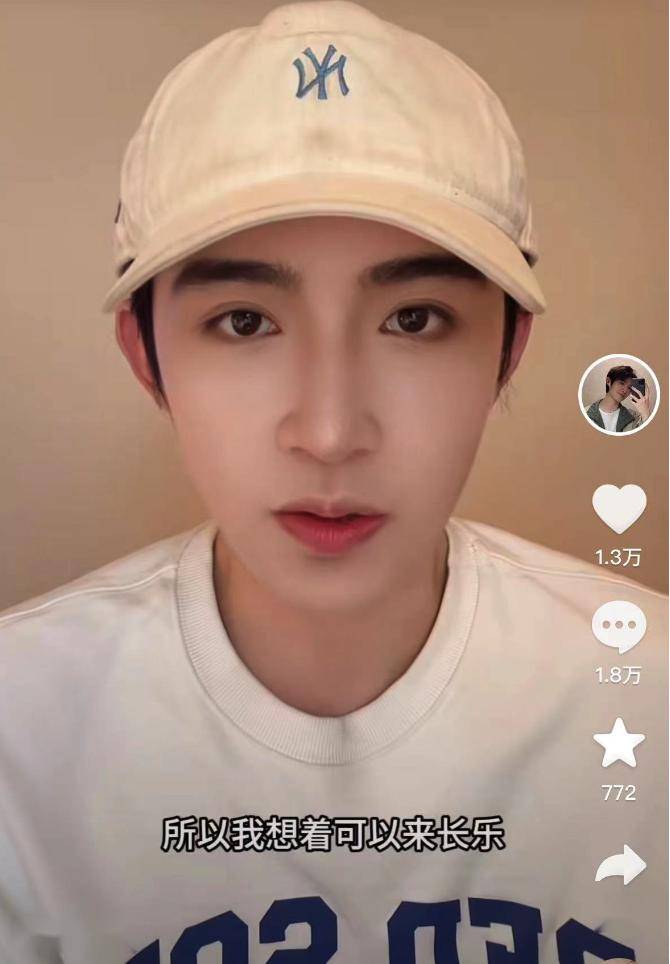Like this video with the heart
This screenshot has width=670, height=964.
619,509
